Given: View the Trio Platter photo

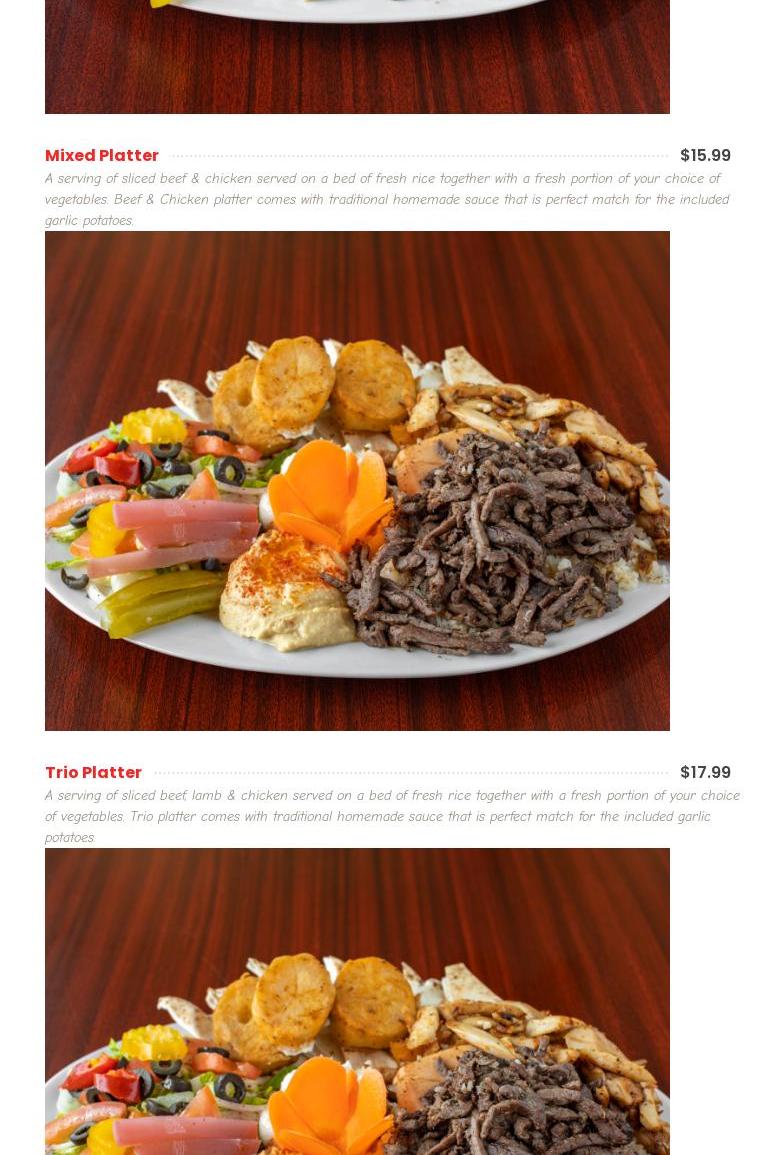Looking at the screenshot, I should (357, 1000).
